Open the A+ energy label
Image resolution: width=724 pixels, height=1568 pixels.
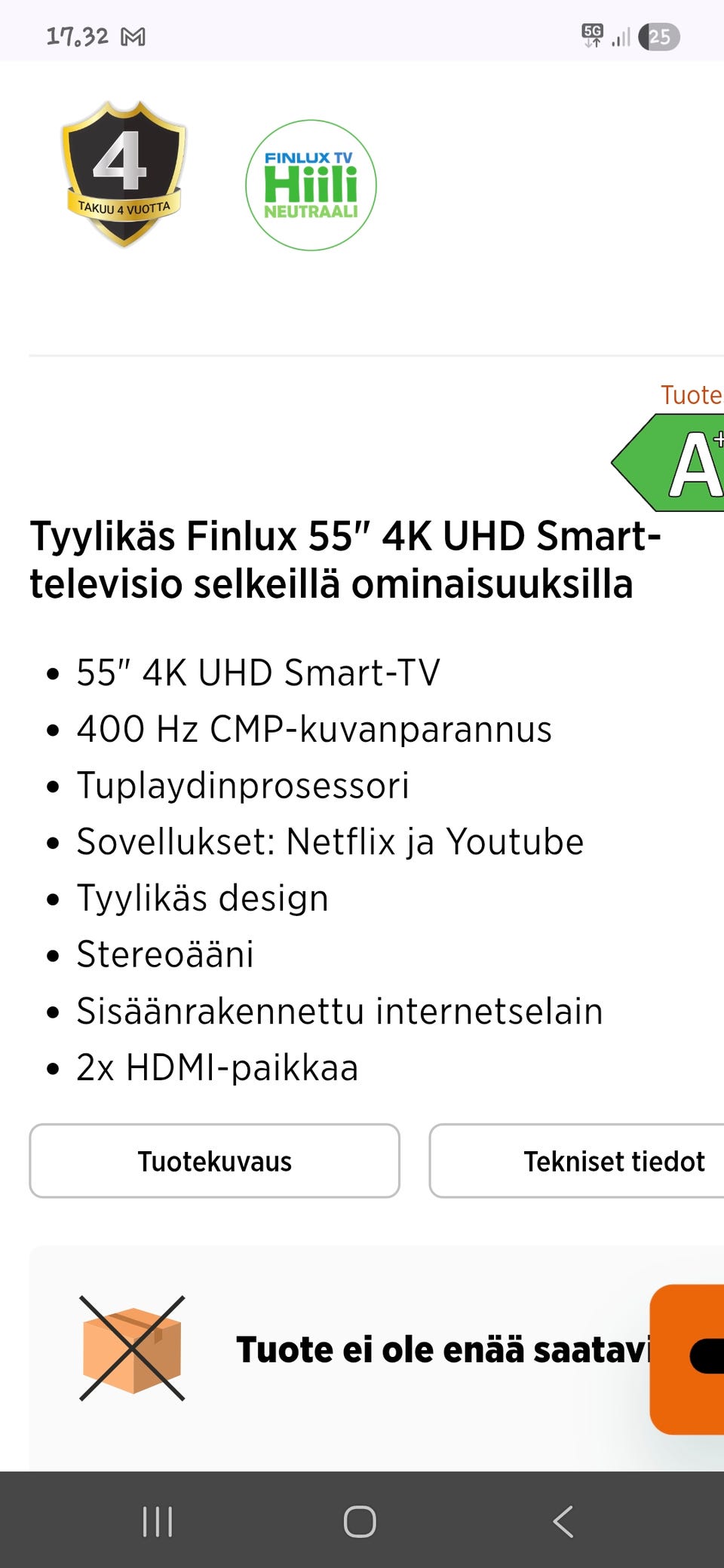tap(668, 463)
